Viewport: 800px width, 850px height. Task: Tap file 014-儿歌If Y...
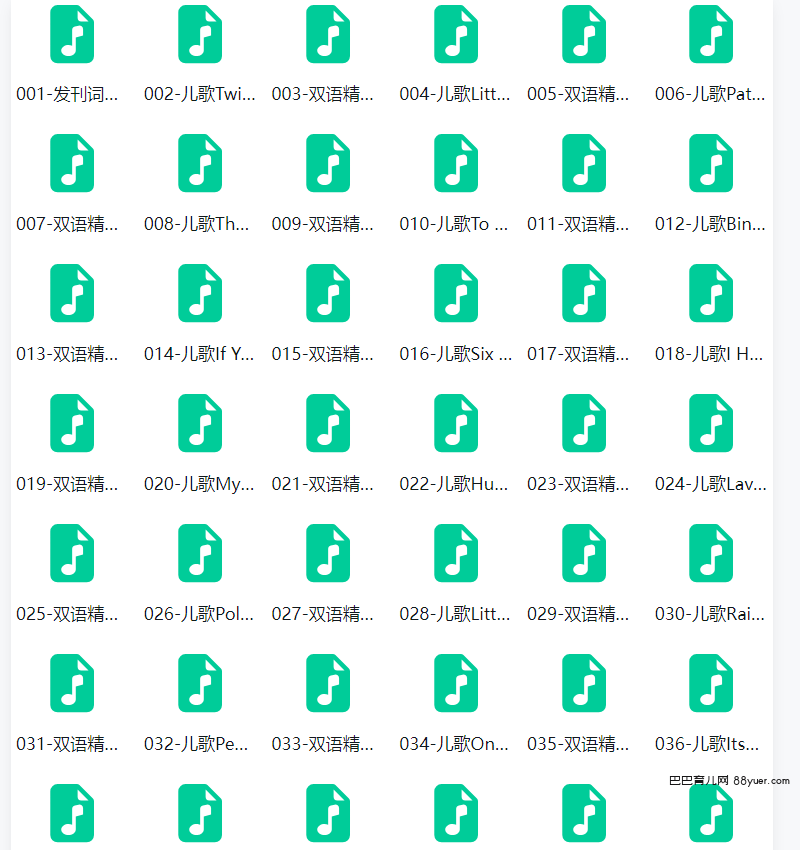[x=200, y=293]
